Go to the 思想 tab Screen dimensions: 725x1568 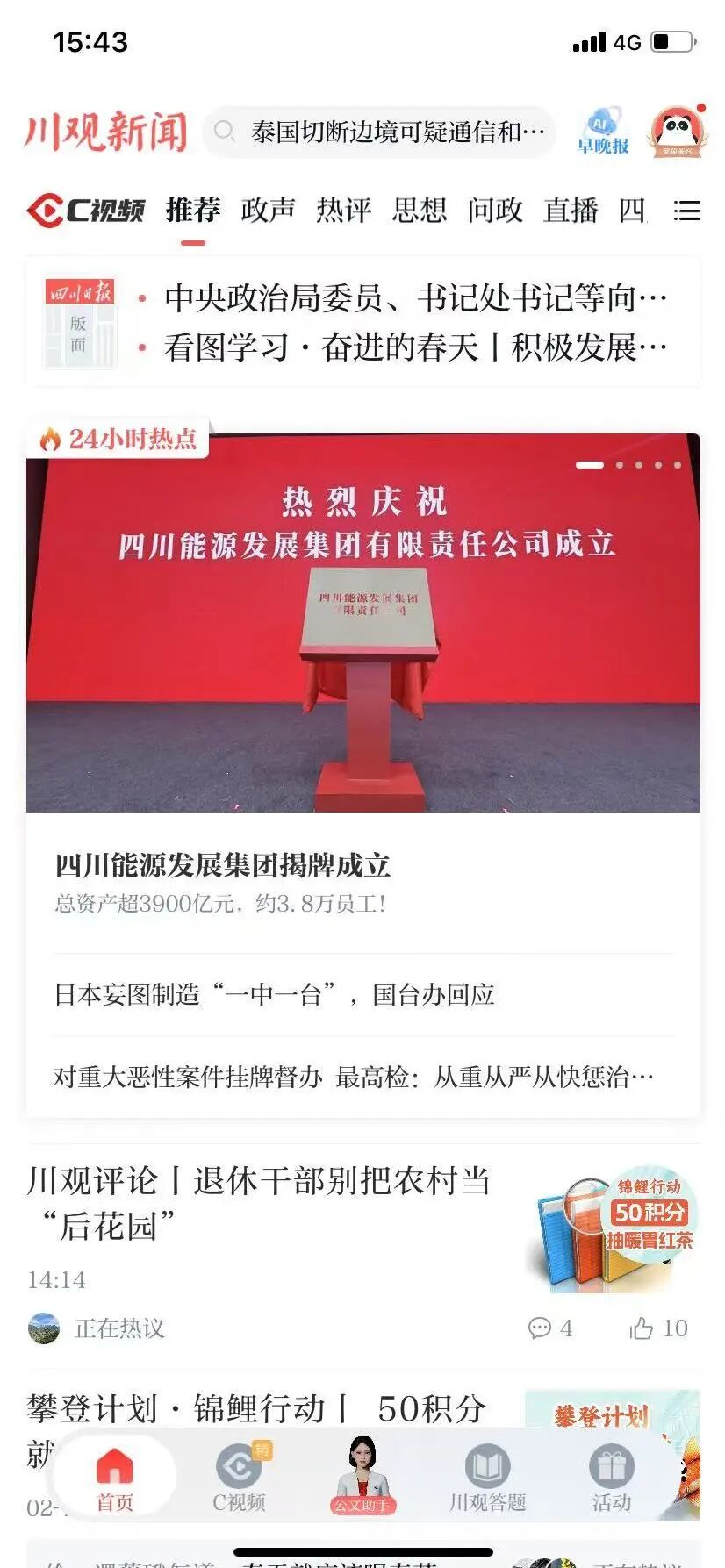pos(419,211)
